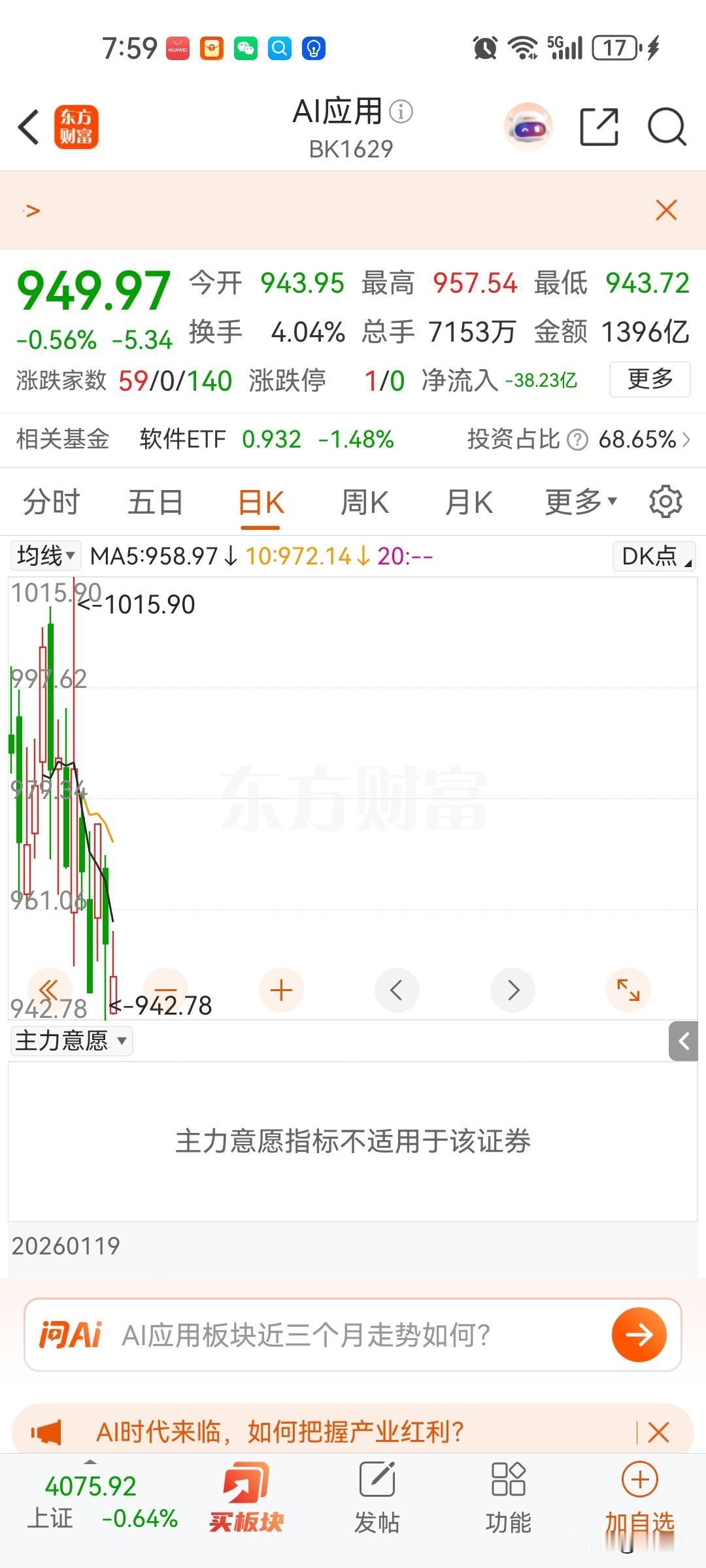This screenshot has height=1568, width=706.
Task: Click the 更多 button for more stats
Action: [649, 380]
